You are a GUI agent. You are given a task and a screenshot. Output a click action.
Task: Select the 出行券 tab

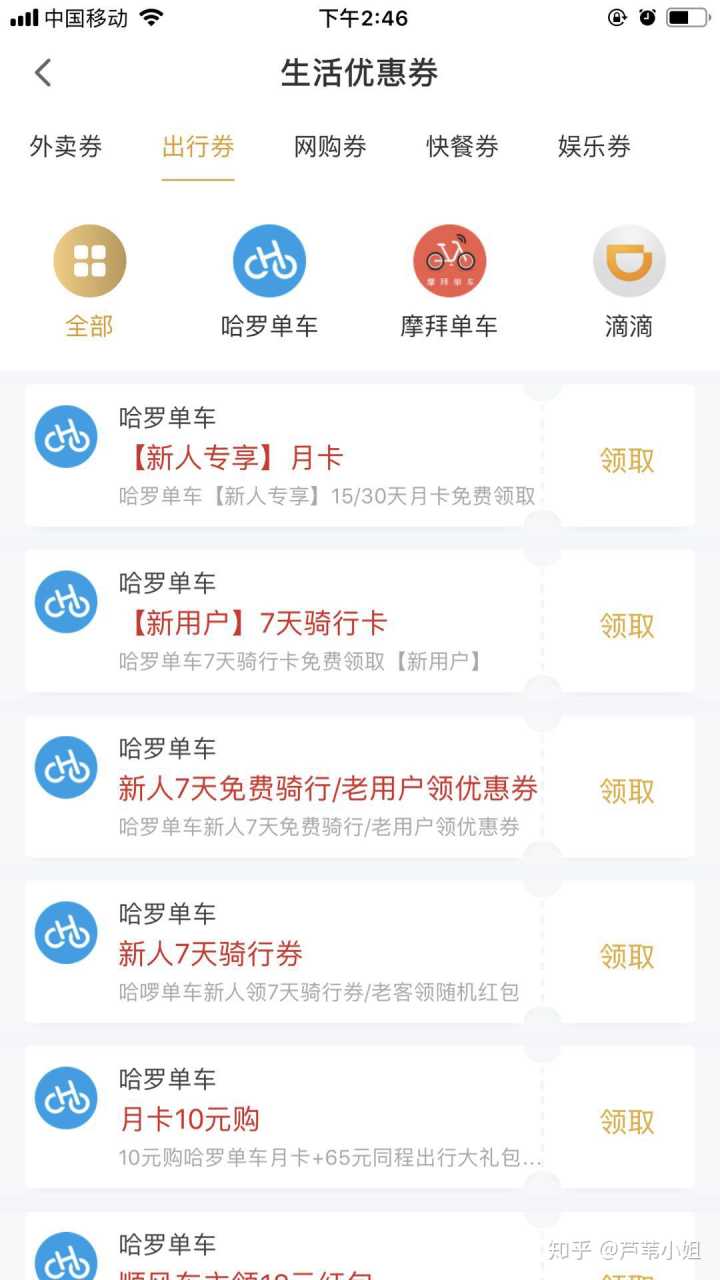[198, 147]
